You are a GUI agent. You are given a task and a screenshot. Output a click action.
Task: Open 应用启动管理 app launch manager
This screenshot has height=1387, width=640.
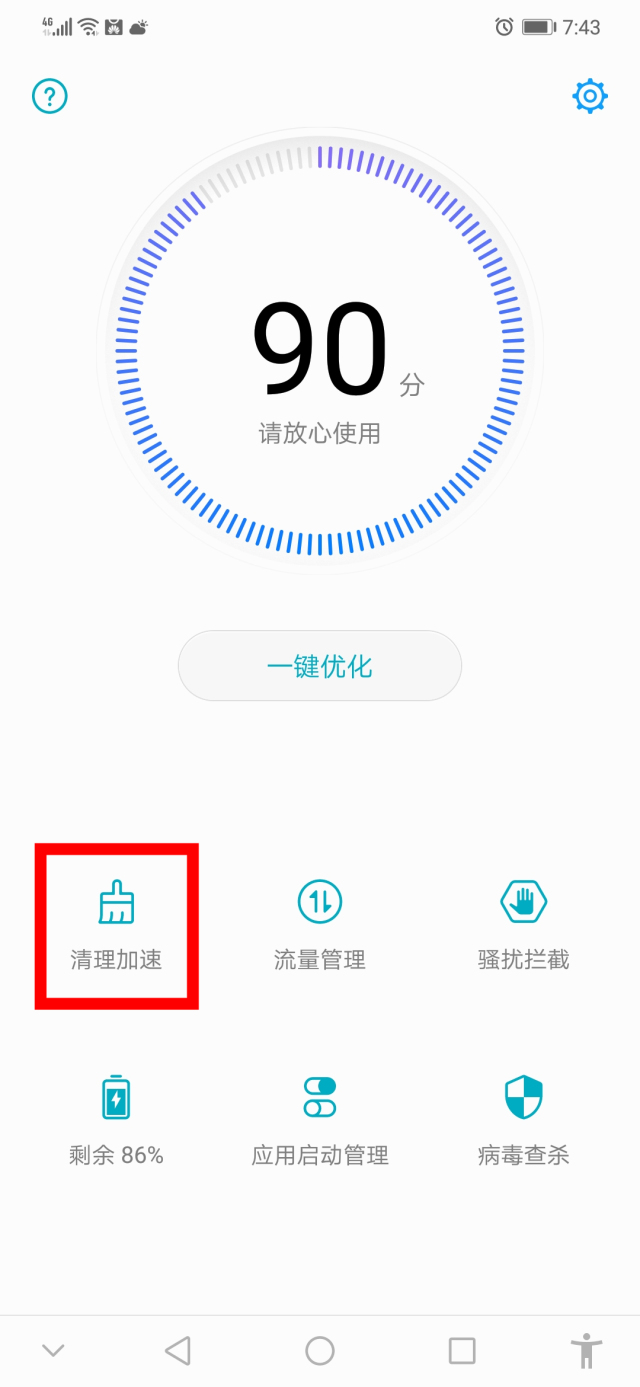320,1120
